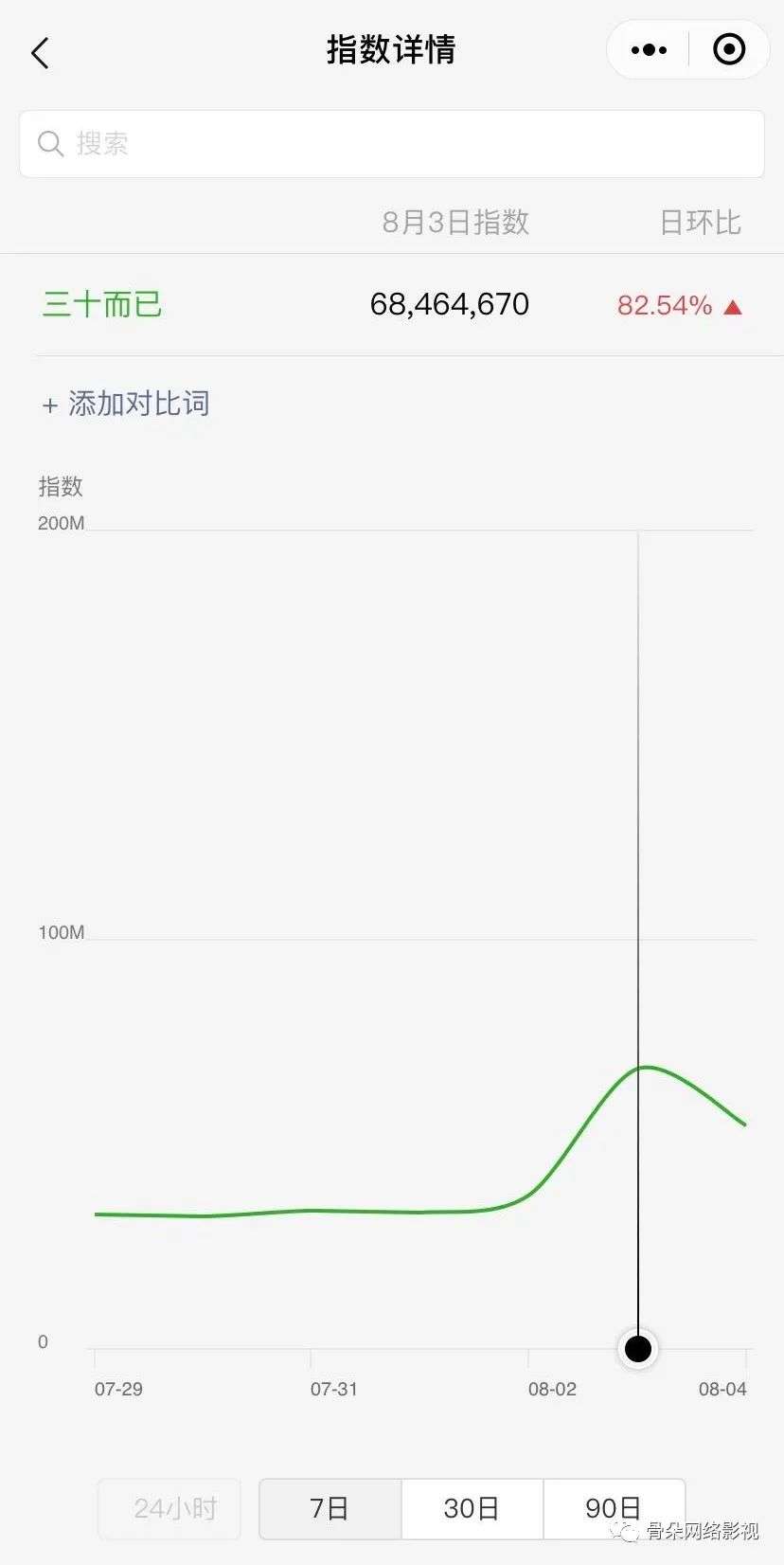Image resolution: width=784 pixels, height=1565 pixels.
Task: Tap the chart's black date marker
Action: (x=638, y=1348)
